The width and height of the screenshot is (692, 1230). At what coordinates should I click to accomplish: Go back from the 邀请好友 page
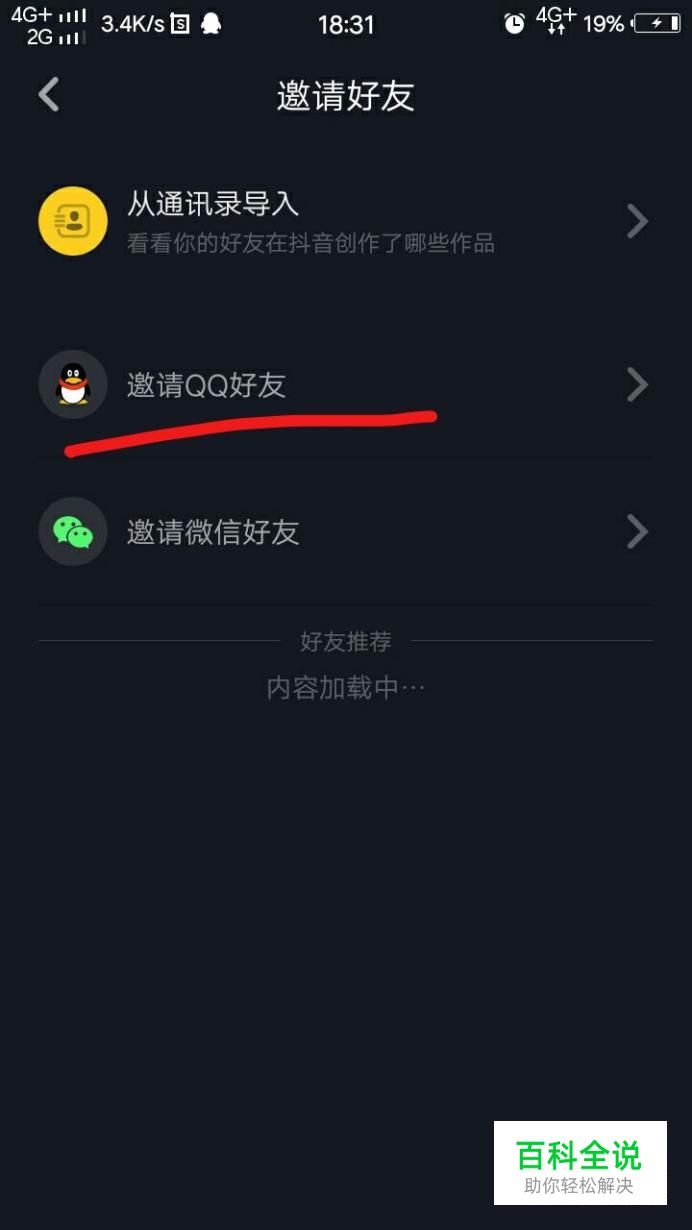[49, 96]
